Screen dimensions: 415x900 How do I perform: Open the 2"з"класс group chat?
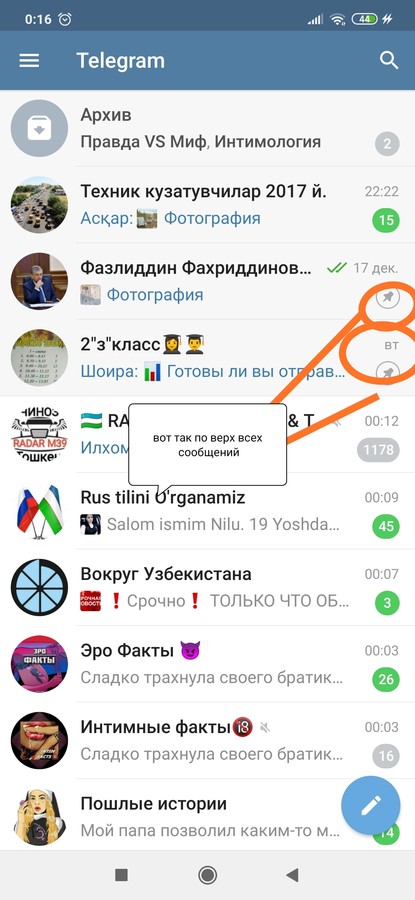coord(207,358)
